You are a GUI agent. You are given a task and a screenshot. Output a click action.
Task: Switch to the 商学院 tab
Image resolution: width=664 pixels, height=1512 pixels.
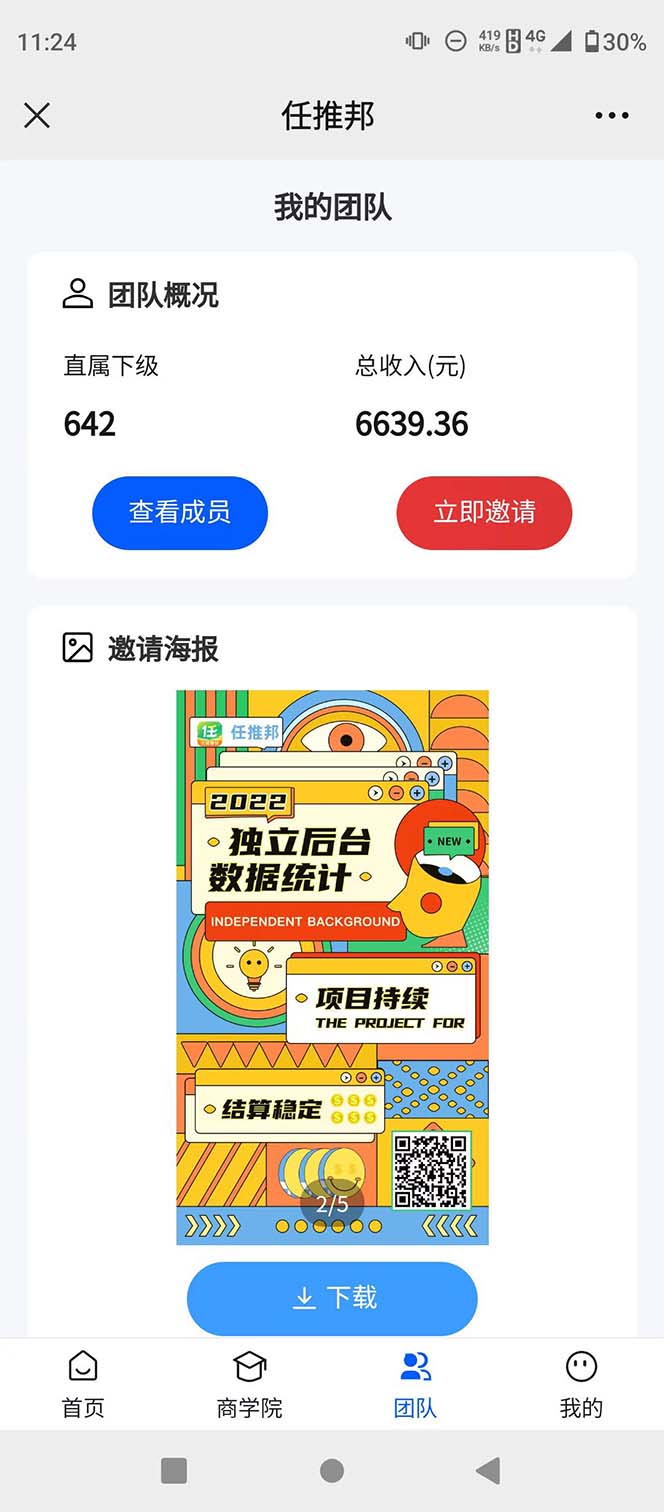249,1384
